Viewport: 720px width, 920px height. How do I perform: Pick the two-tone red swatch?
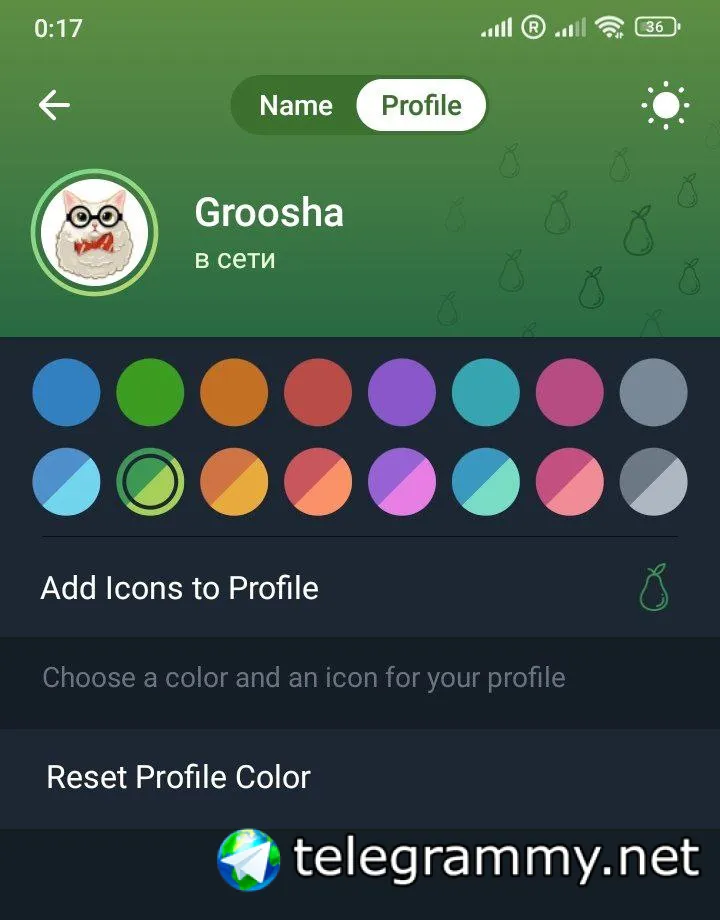[x=318, y=481]
